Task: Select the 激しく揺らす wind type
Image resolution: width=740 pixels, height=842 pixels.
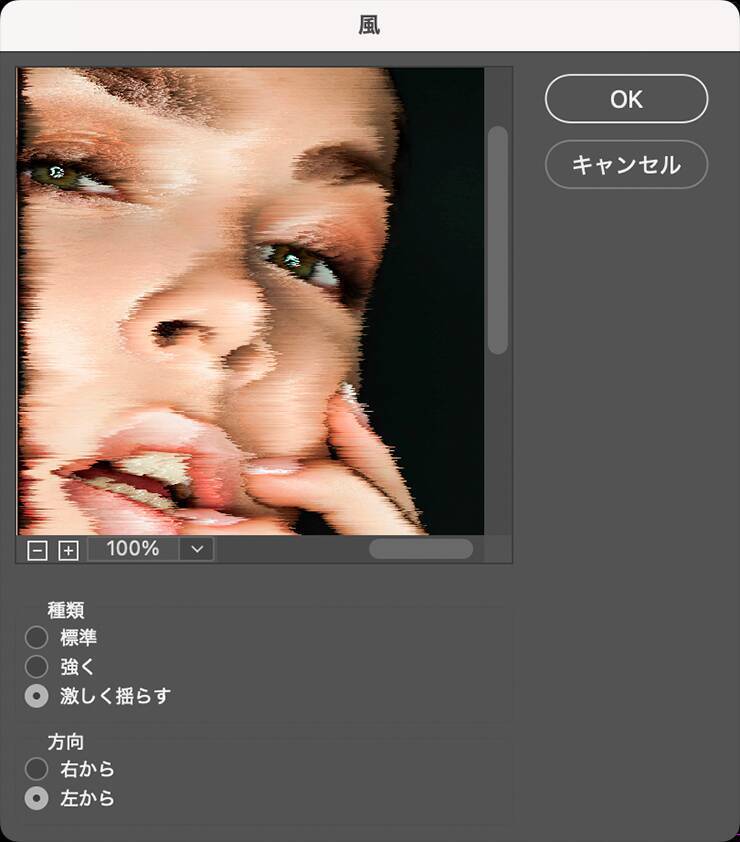Action: pos(37,696)
